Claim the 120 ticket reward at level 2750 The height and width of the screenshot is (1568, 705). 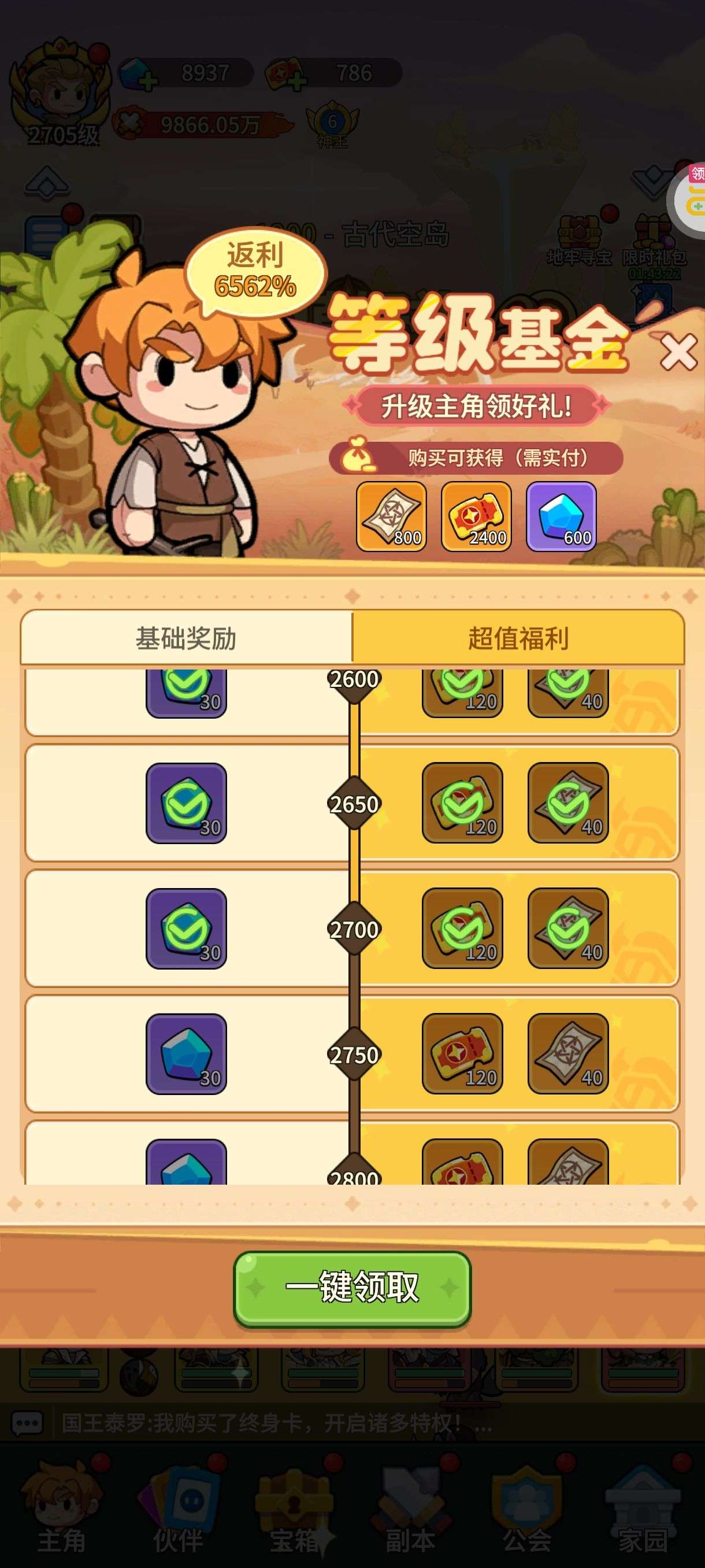coord(462,1053)
